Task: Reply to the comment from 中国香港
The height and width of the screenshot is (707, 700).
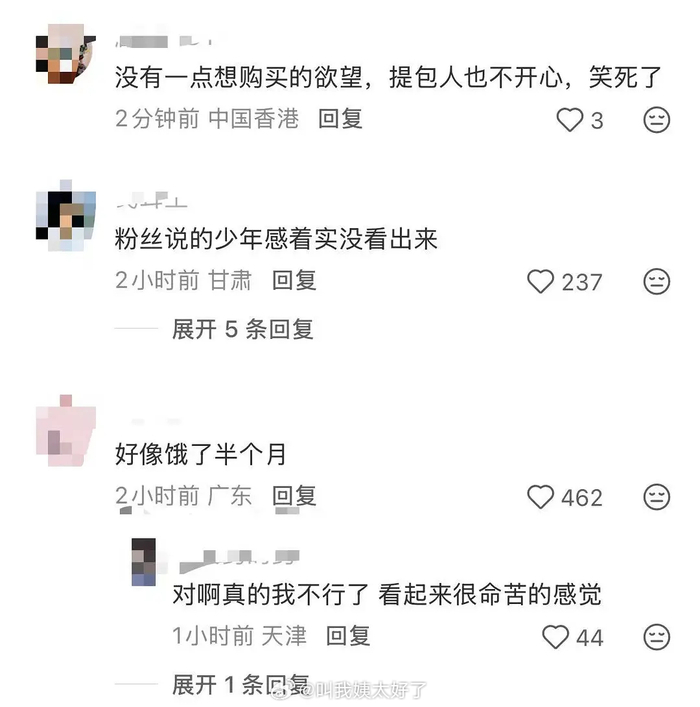Action: [340, 119]
